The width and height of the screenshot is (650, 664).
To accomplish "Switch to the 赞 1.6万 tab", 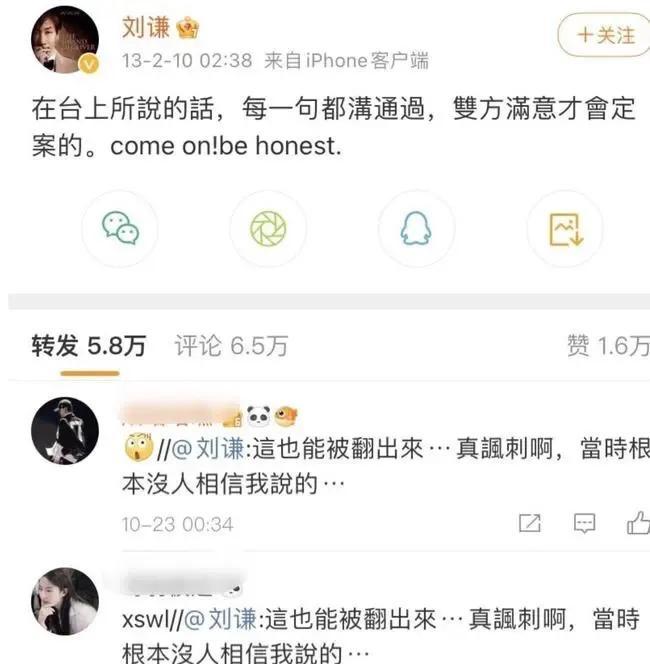I will tap(608, 347).
